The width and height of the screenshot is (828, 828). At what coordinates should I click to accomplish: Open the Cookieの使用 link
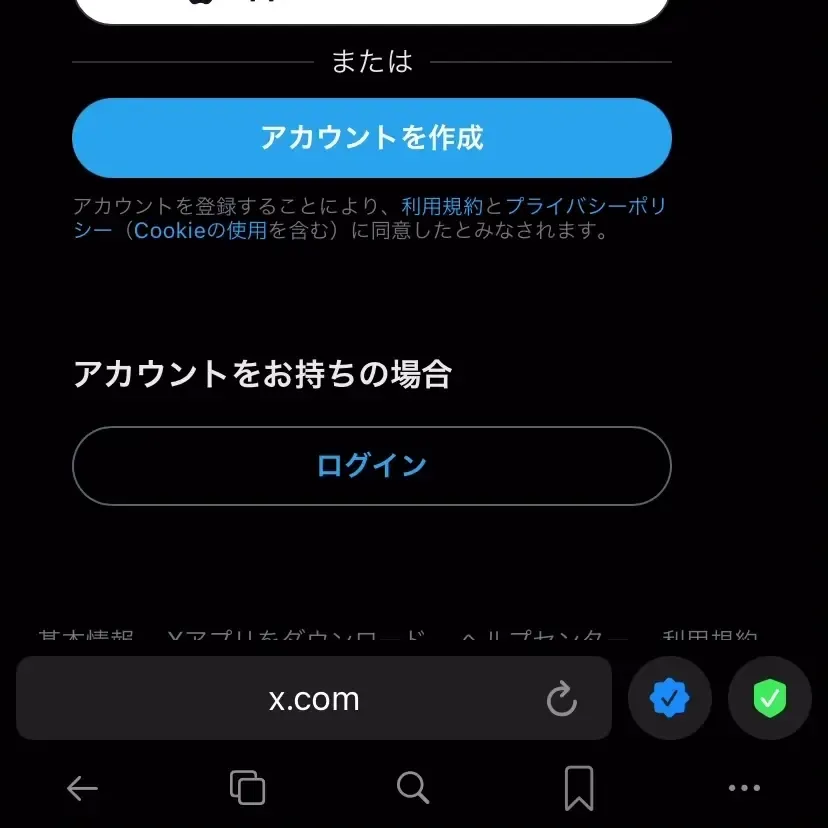[200, 231]
